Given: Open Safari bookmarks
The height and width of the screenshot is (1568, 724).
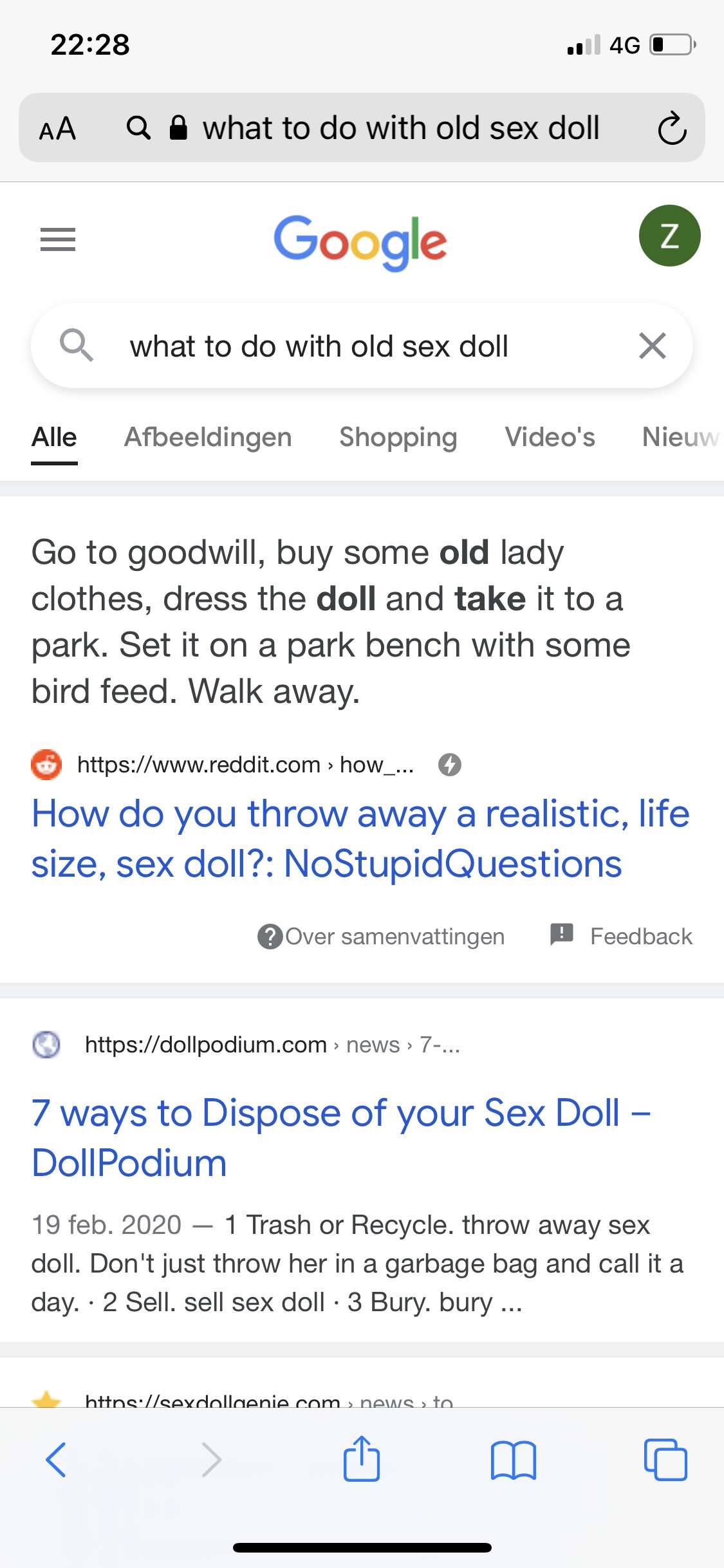Looking at the screenshot, I should click(x=513, y=1460).
